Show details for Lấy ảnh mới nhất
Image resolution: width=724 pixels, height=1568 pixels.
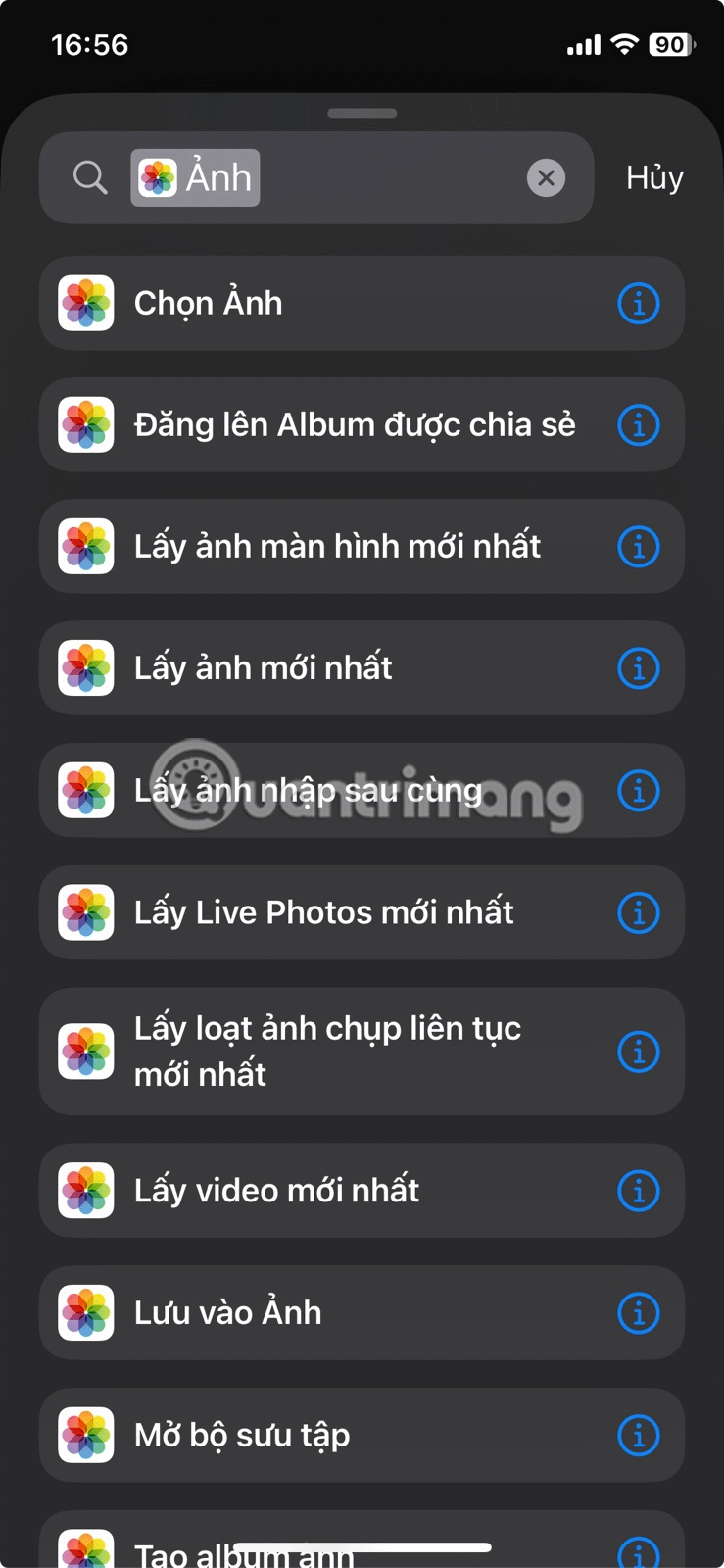pos(639,668)
